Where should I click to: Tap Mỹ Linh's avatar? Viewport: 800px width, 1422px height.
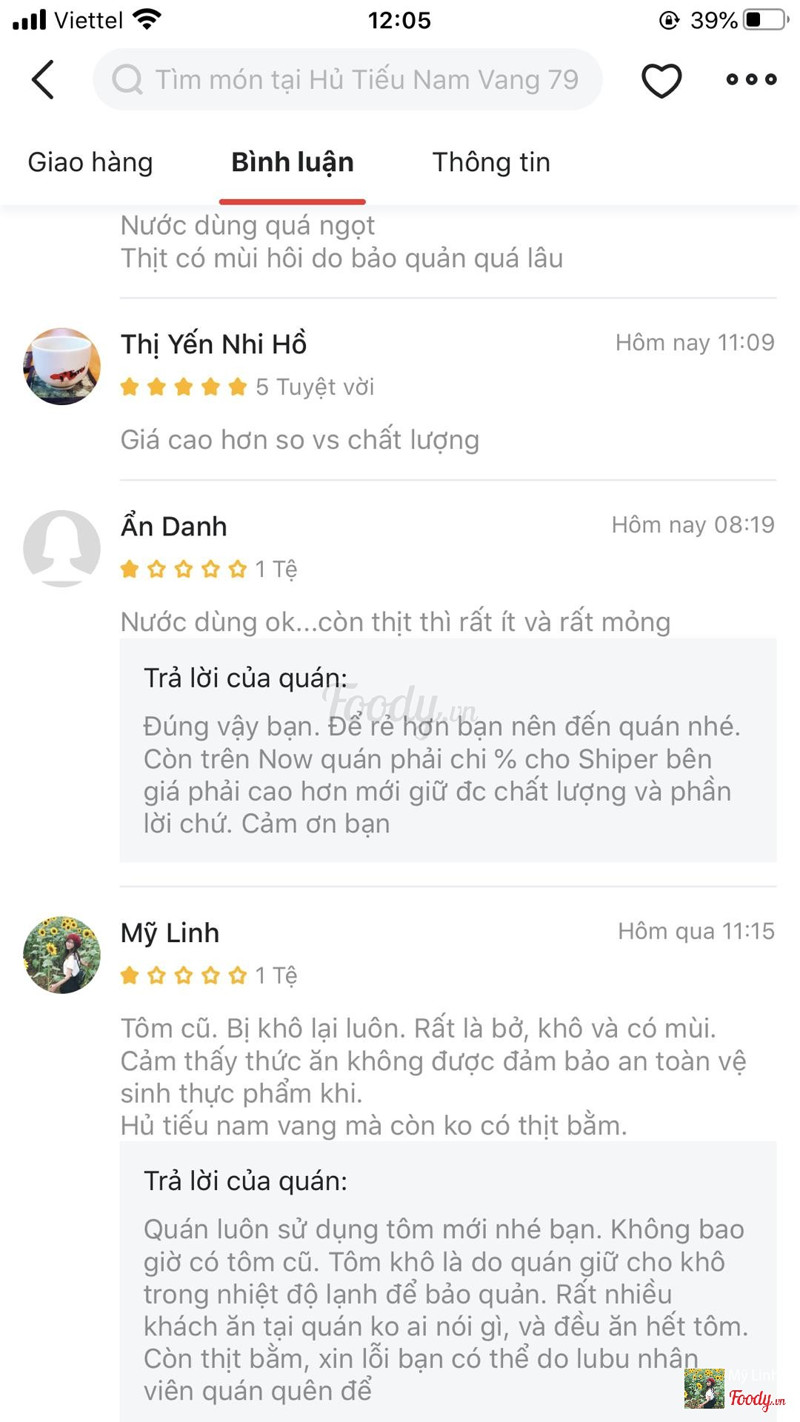(62, 954)
